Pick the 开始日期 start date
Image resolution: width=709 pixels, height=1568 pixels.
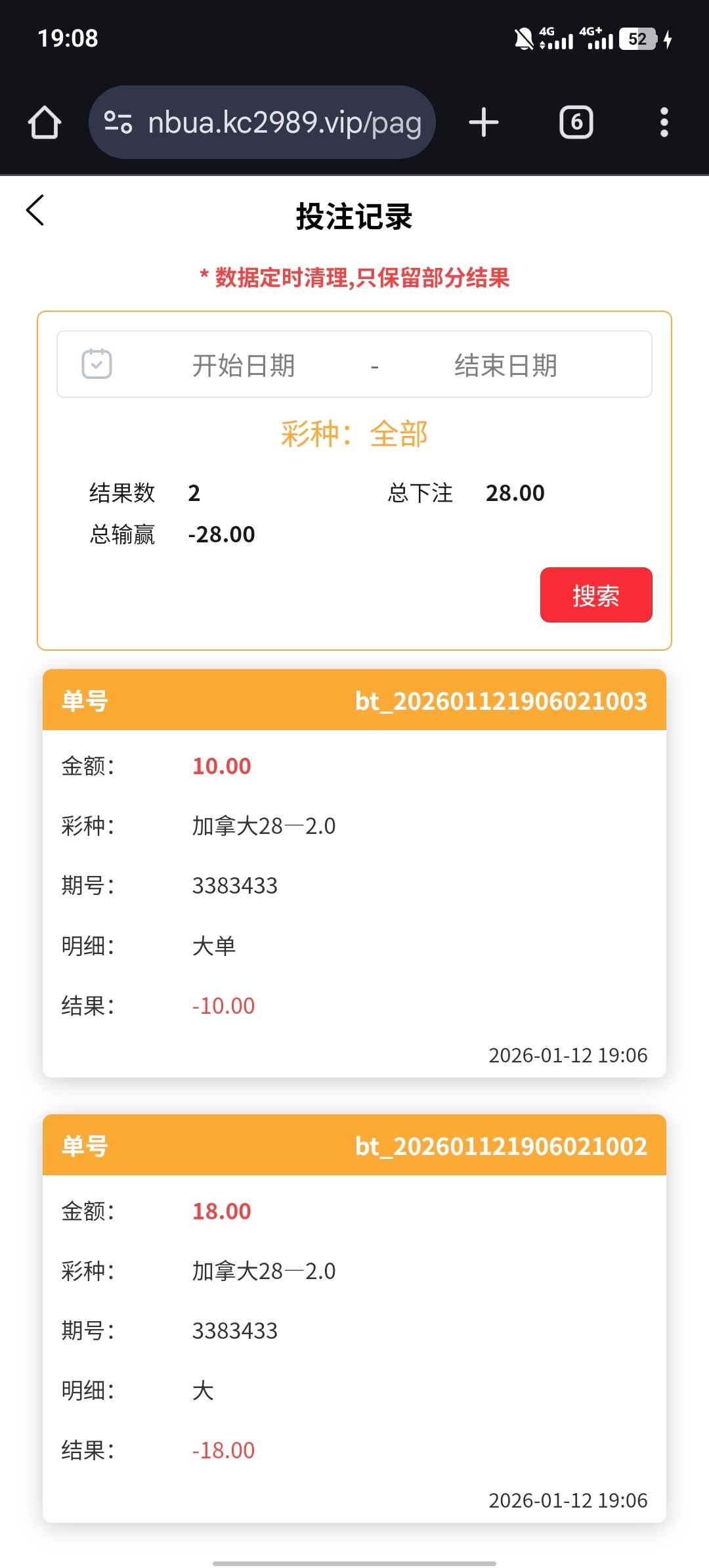(244, 365)
